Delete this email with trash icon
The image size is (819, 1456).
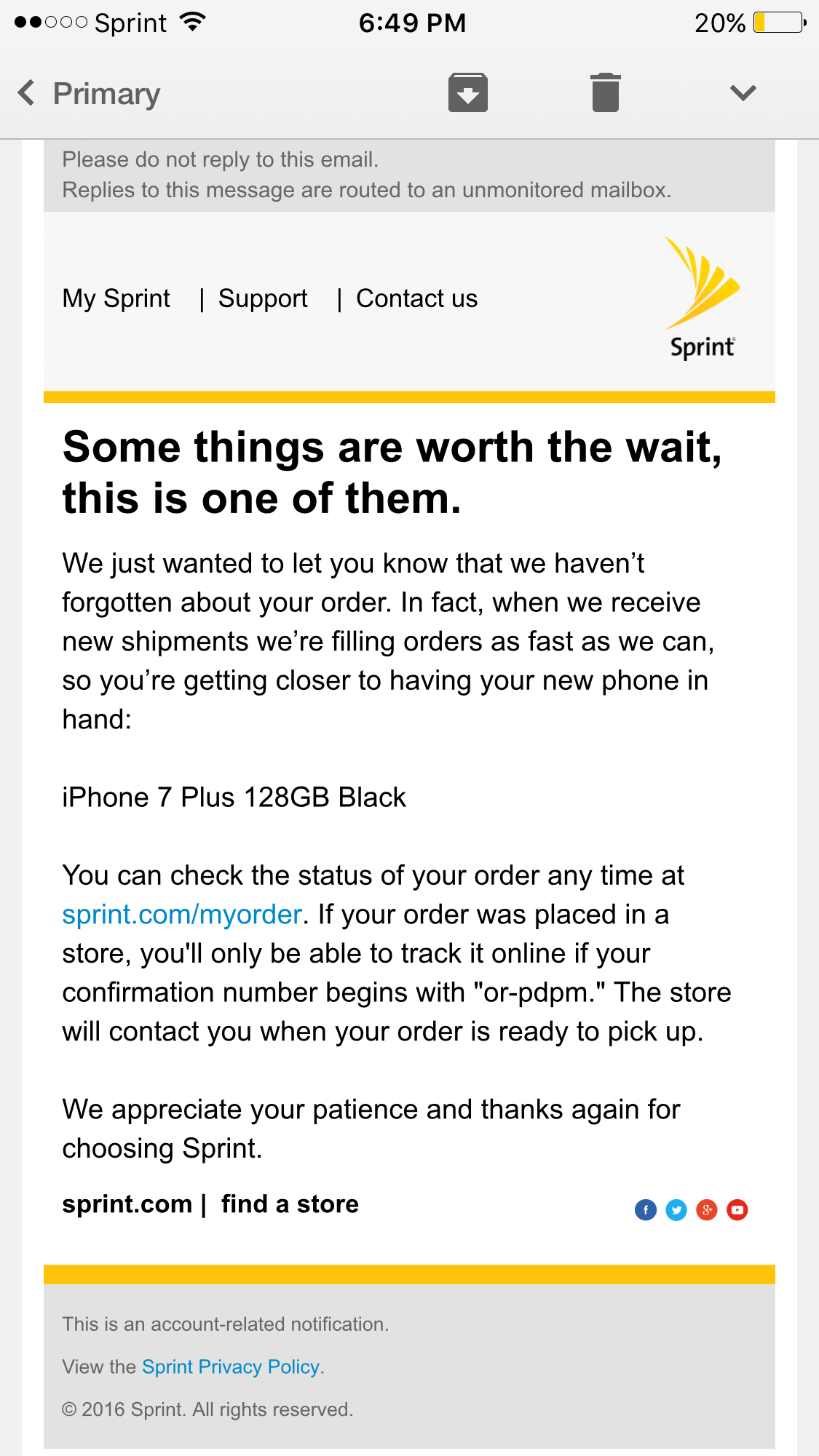[x=605, y=92]
